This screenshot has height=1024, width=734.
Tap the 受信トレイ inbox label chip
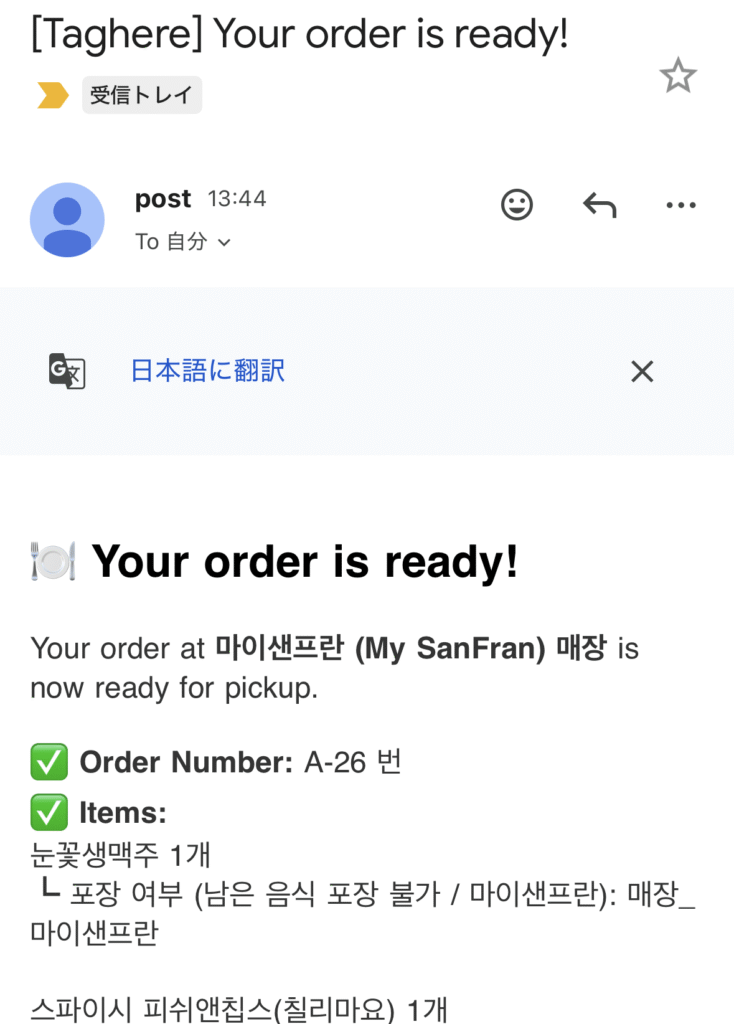pyautogui.click(x=141, y=96)
